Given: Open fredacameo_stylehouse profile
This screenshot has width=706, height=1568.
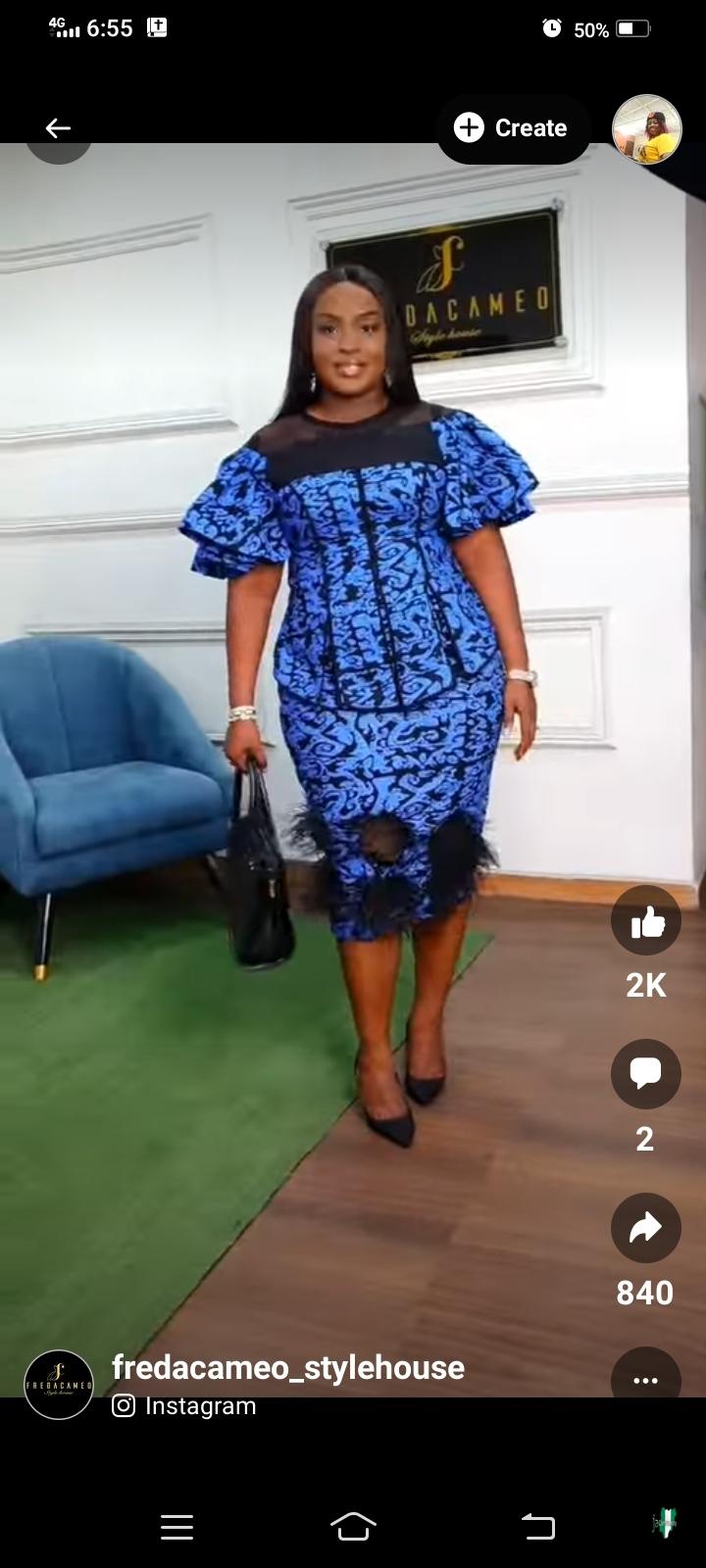Looking at the screenshot, I should [287, 1367].
